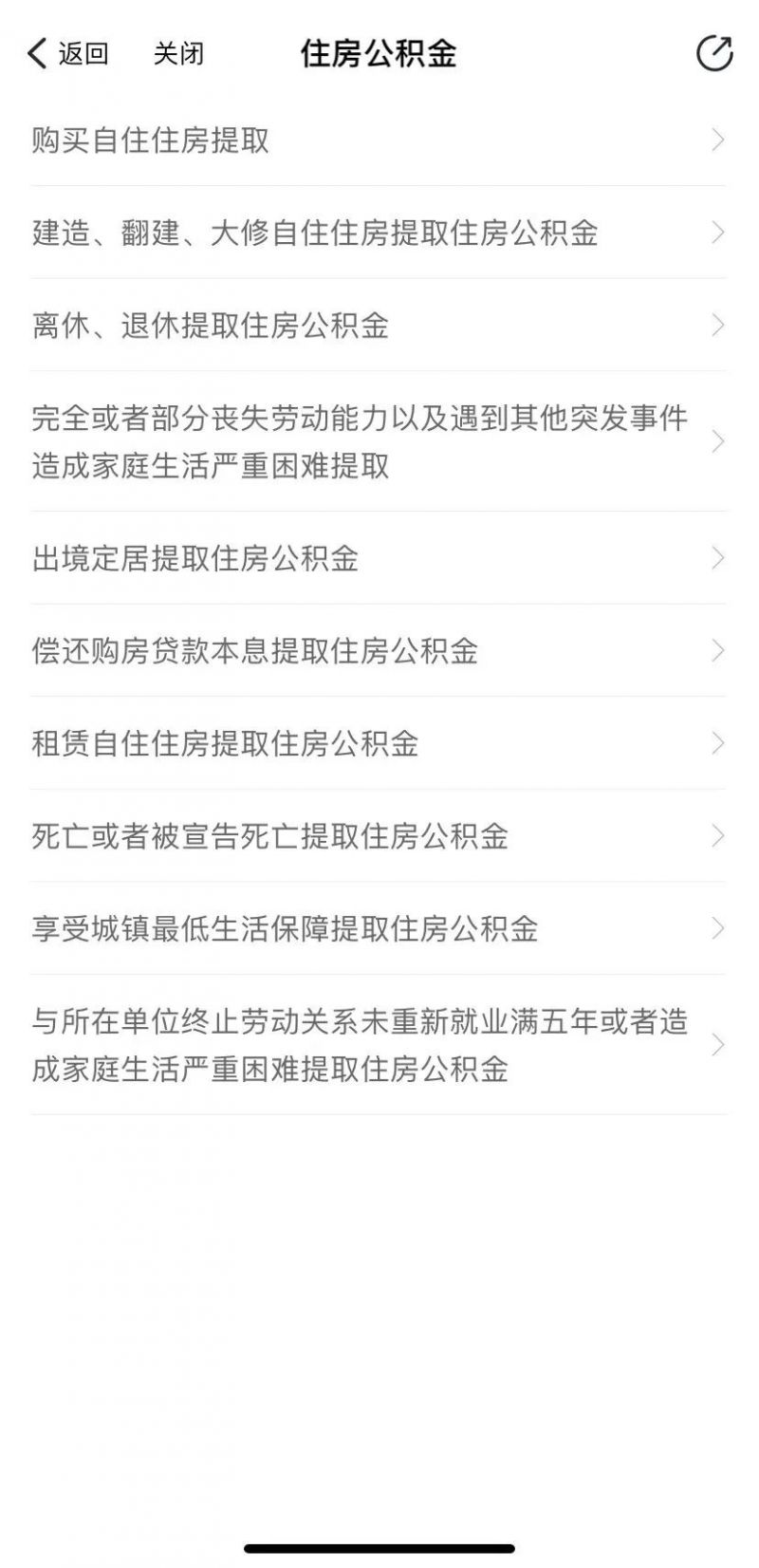Tap the refresh icon at top right
Viewport: 759px width, 1568px height.
pyautogui.click(x=714, y=53)
